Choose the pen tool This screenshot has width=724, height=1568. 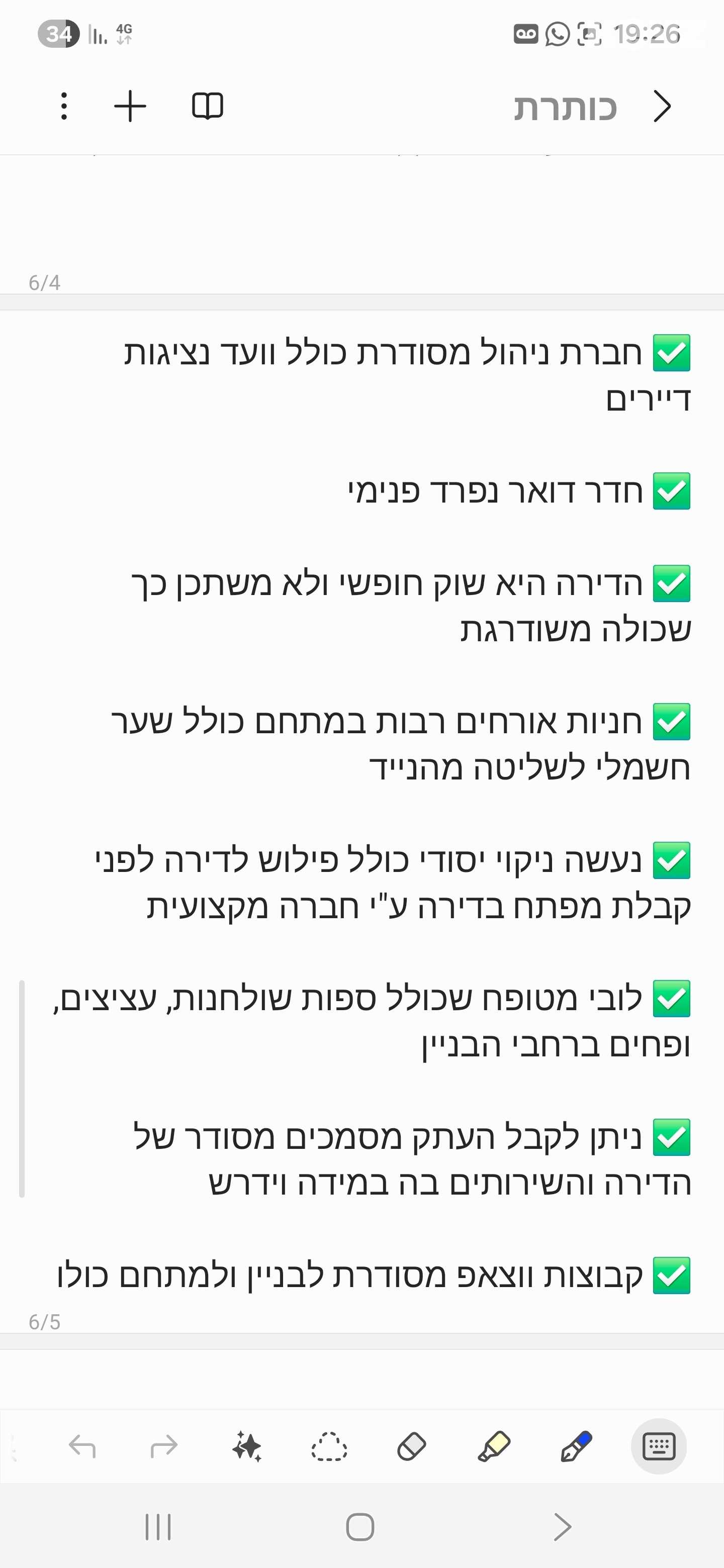576,1446
